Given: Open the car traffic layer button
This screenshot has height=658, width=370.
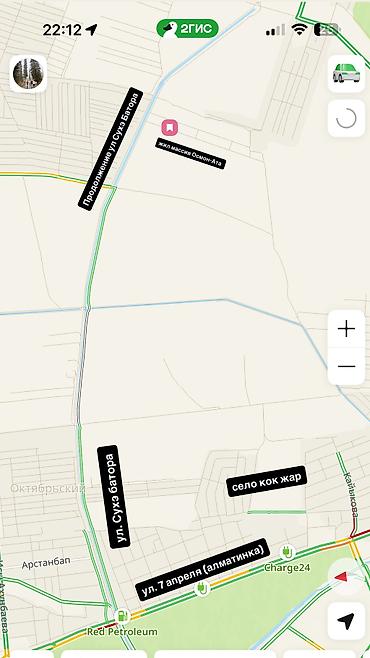Looking at the screenshot, I should [x=346, y=74].
